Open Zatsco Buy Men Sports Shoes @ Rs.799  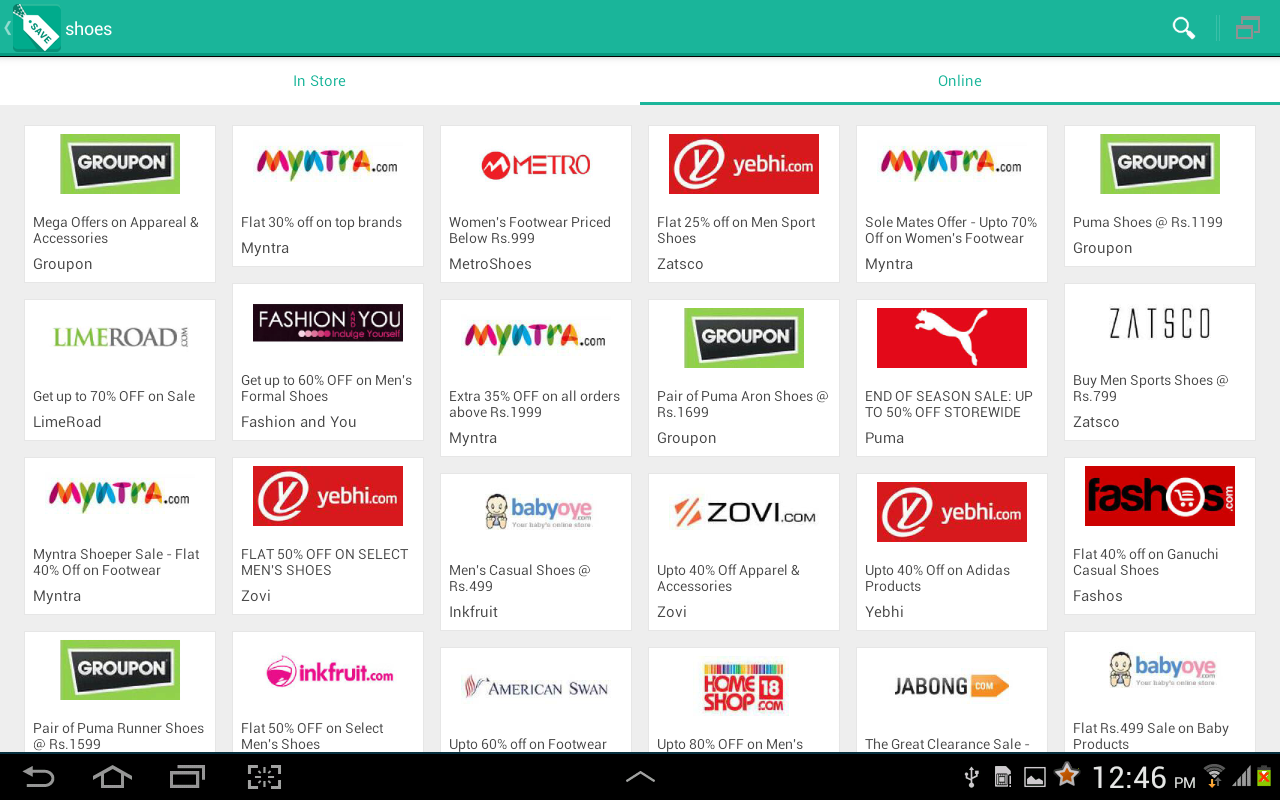[1160, 362]
